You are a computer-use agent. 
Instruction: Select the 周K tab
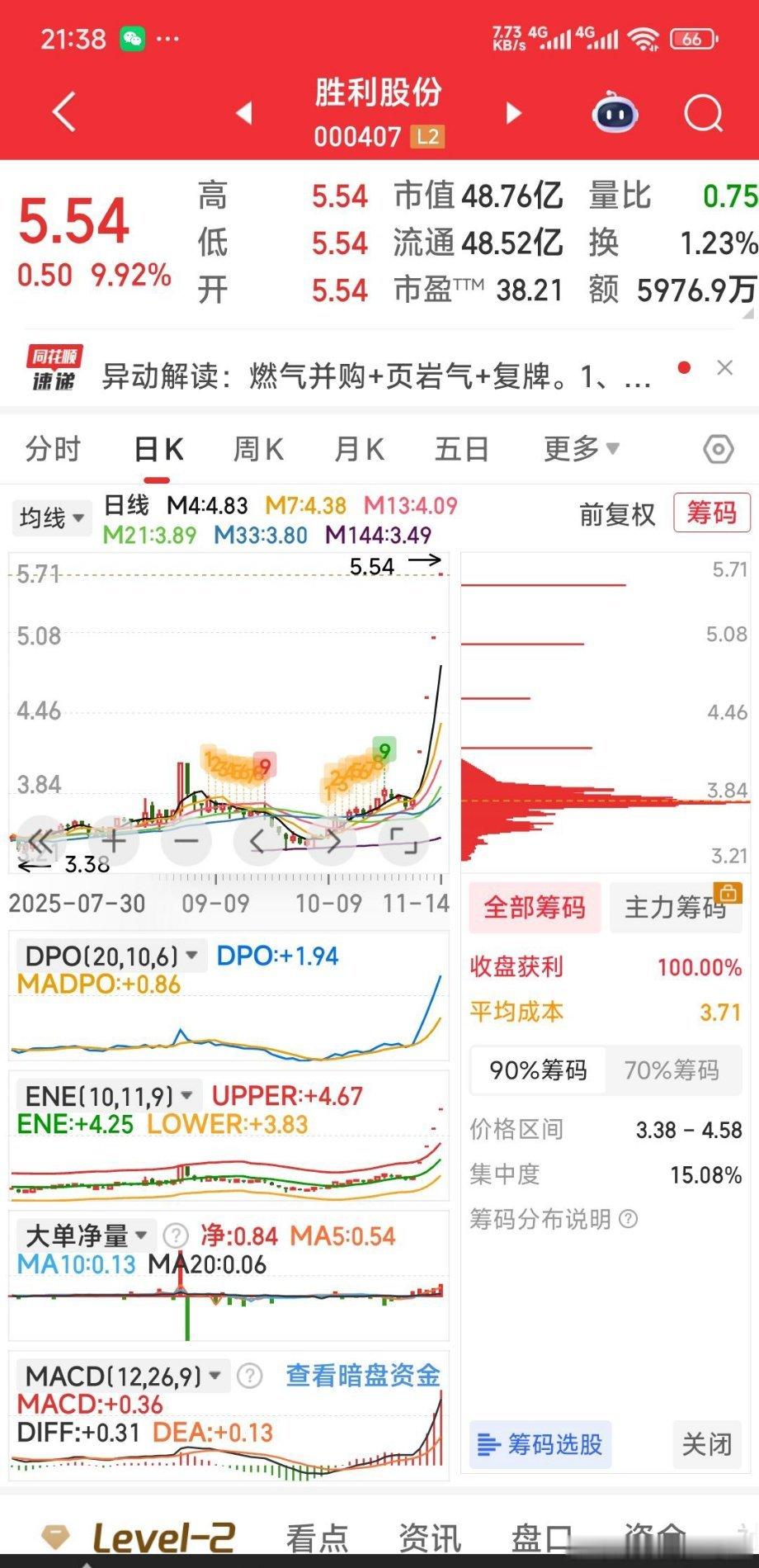point(258,450)
